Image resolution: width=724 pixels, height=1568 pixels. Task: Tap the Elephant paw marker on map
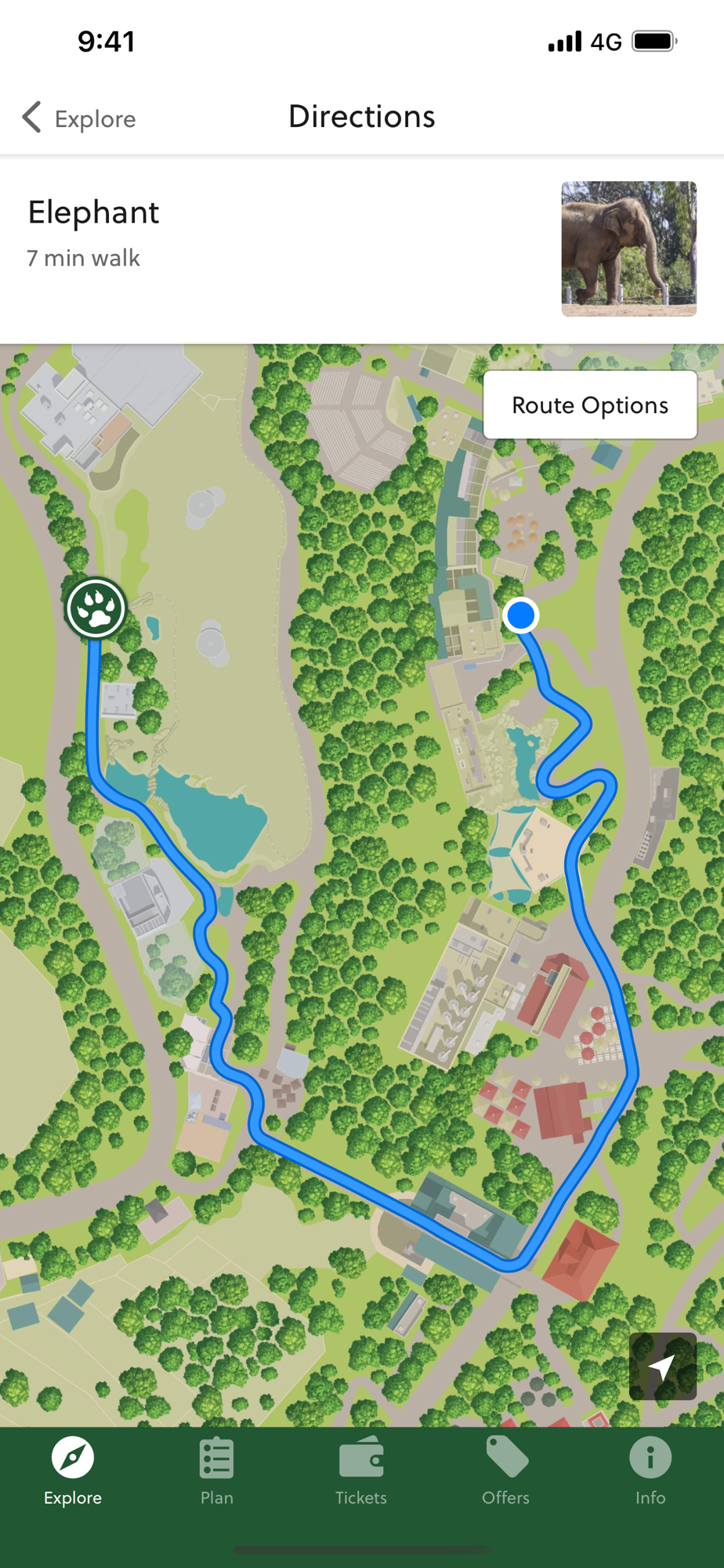[x=96, y=608]
